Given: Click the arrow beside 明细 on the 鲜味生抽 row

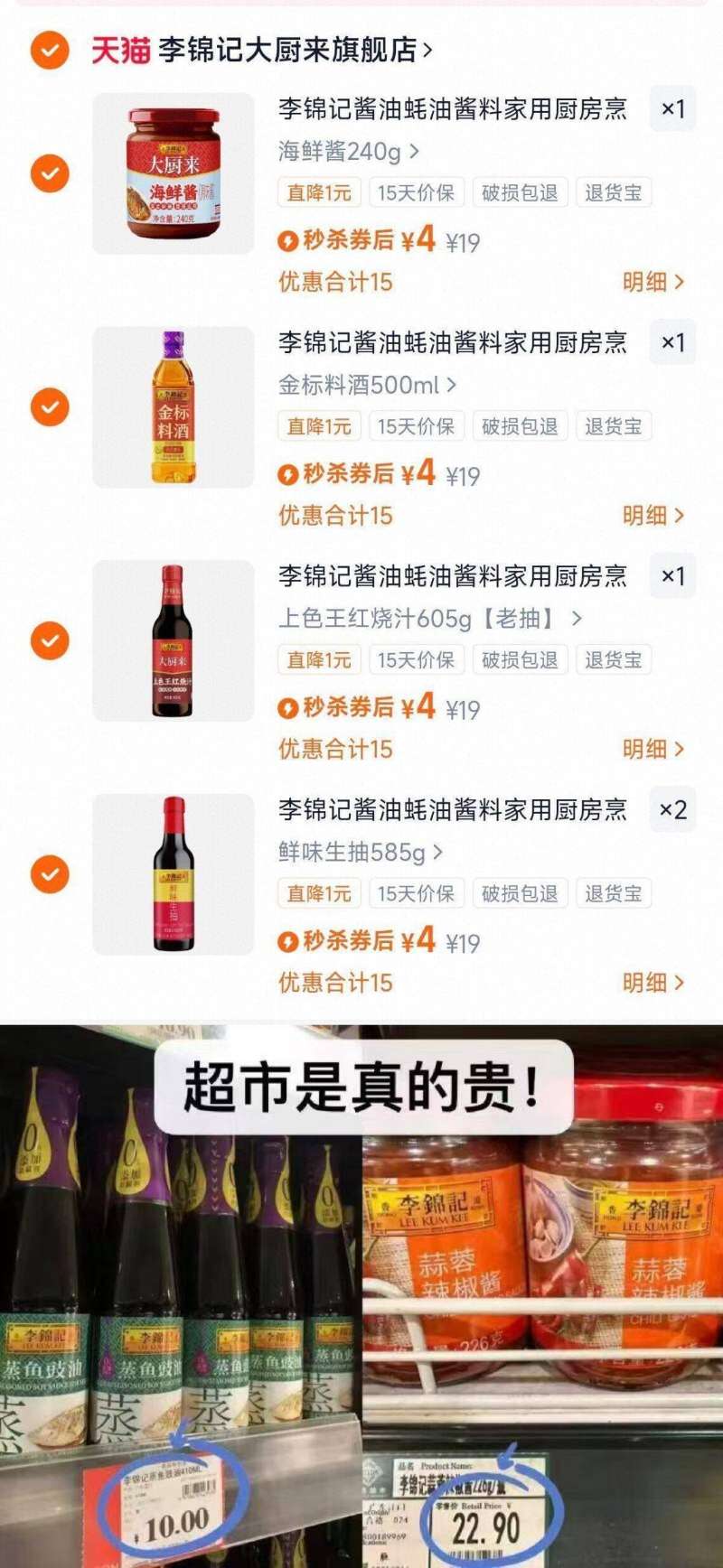Looking at the screenshot, I should [x=680, y=982].
